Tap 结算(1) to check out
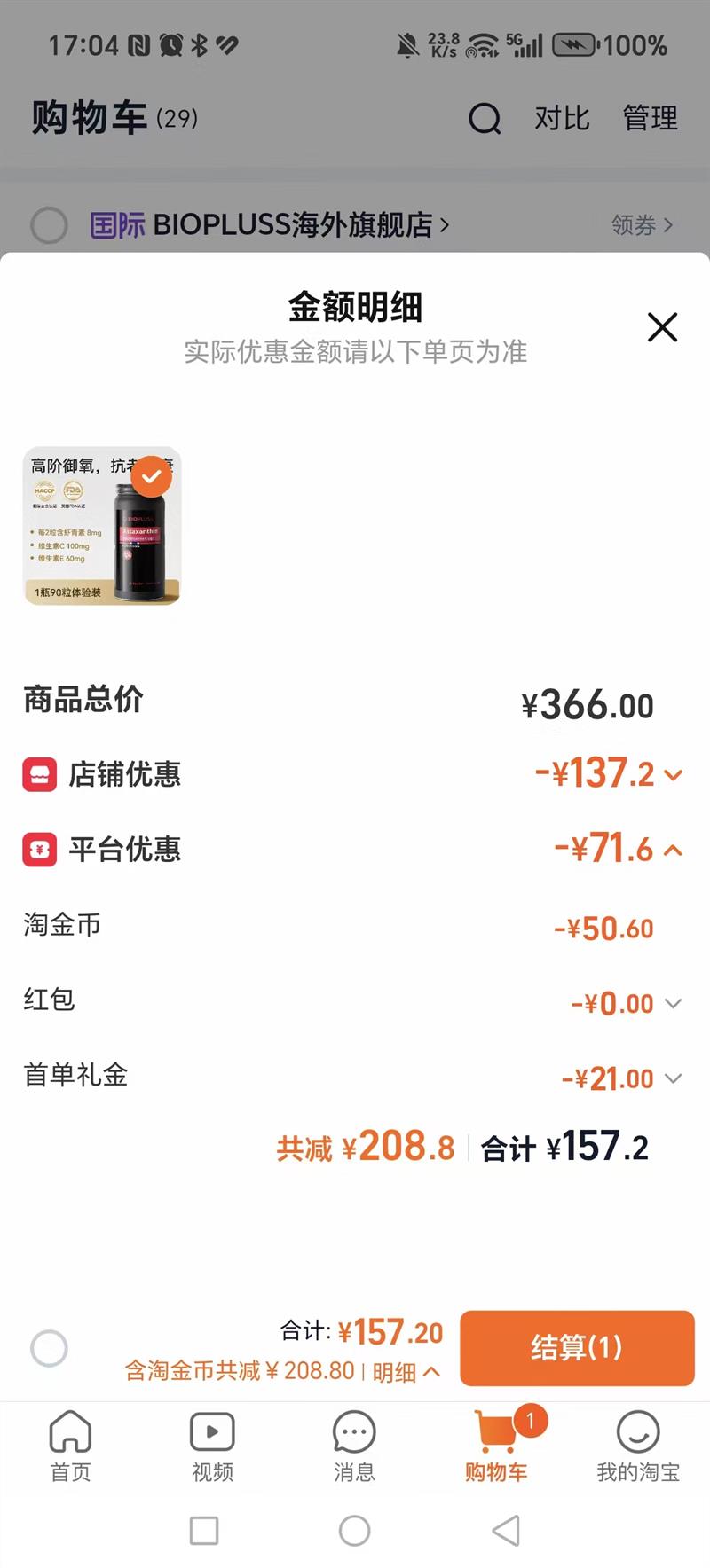The height and width of the screenshot is (1568, 710). (576, 1348)
